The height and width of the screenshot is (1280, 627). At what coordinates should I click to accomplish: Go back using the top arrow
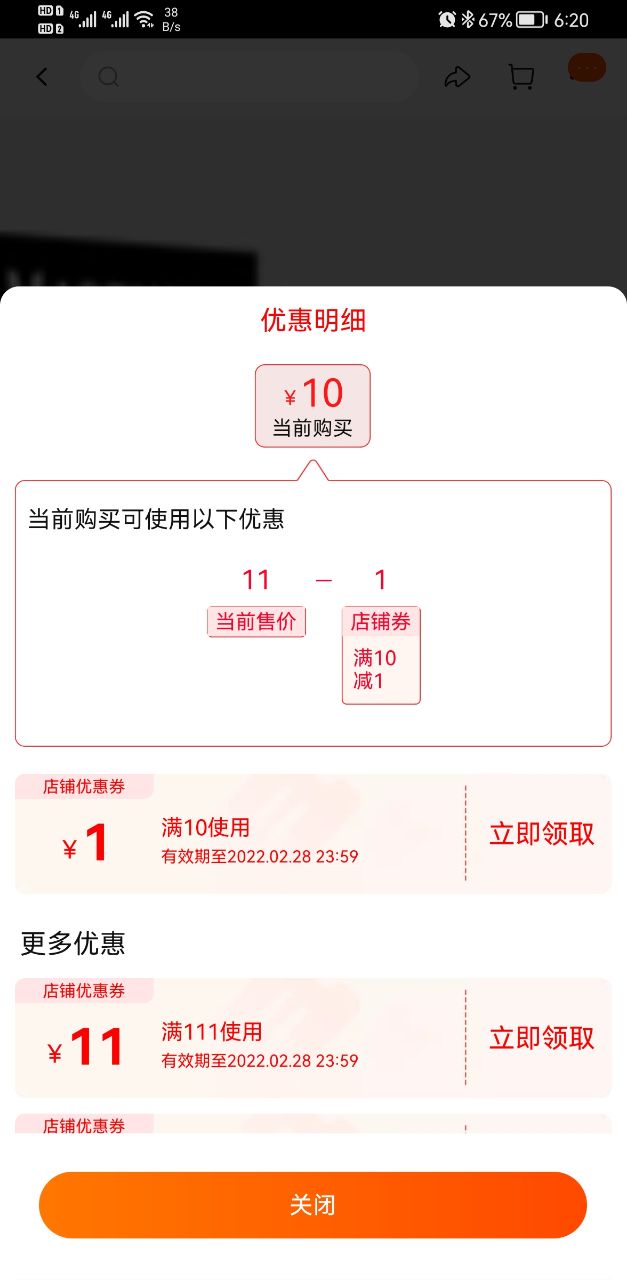pyautogui.click(x=42, y=77)
